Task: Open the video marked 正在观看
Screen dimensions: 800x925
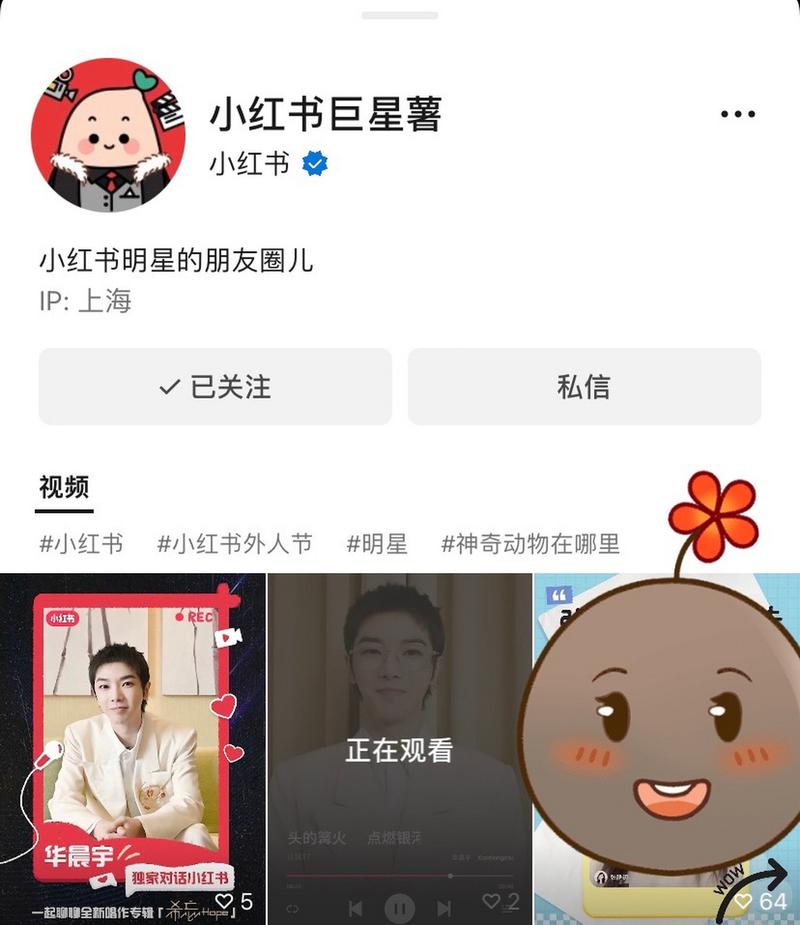Action: tap(399, 748)
